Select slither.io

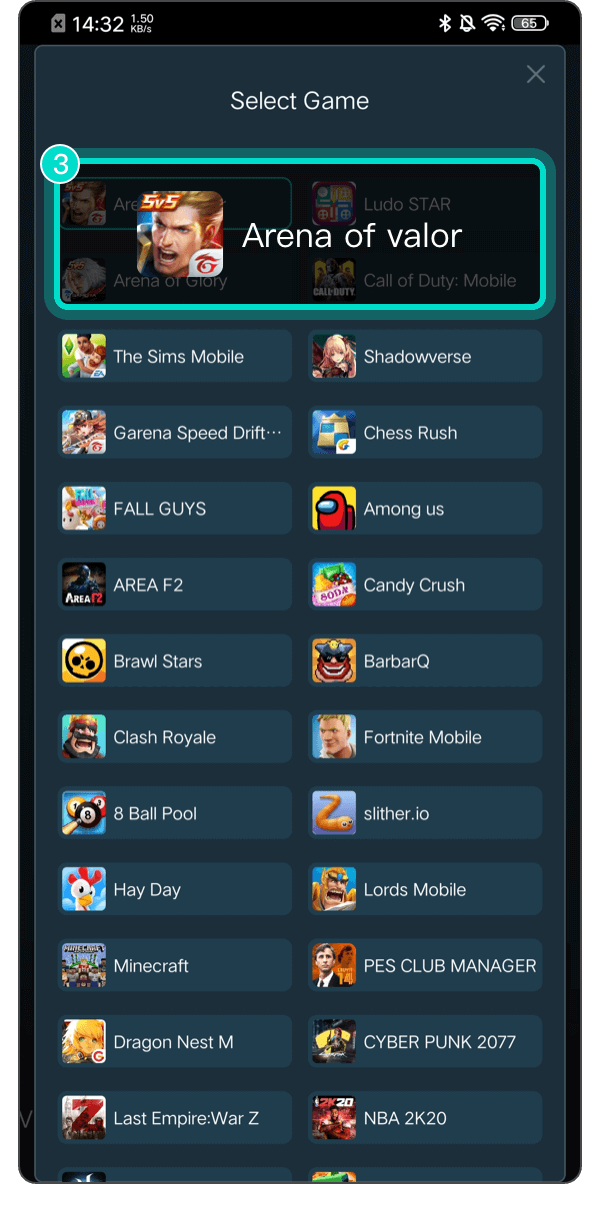click(x=425, y=813)
